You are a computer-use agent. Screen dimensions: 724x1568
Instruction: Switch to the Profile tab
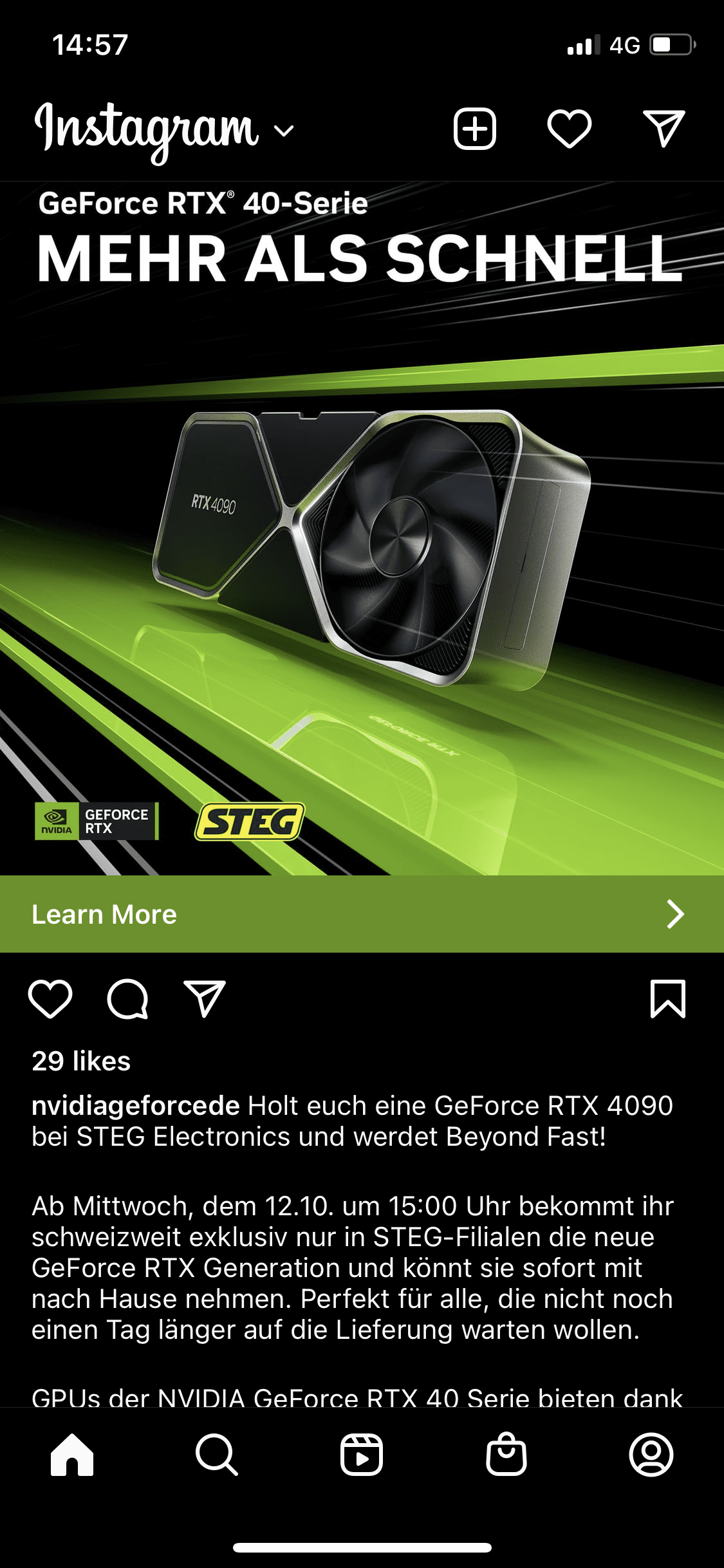point(651,1455)
